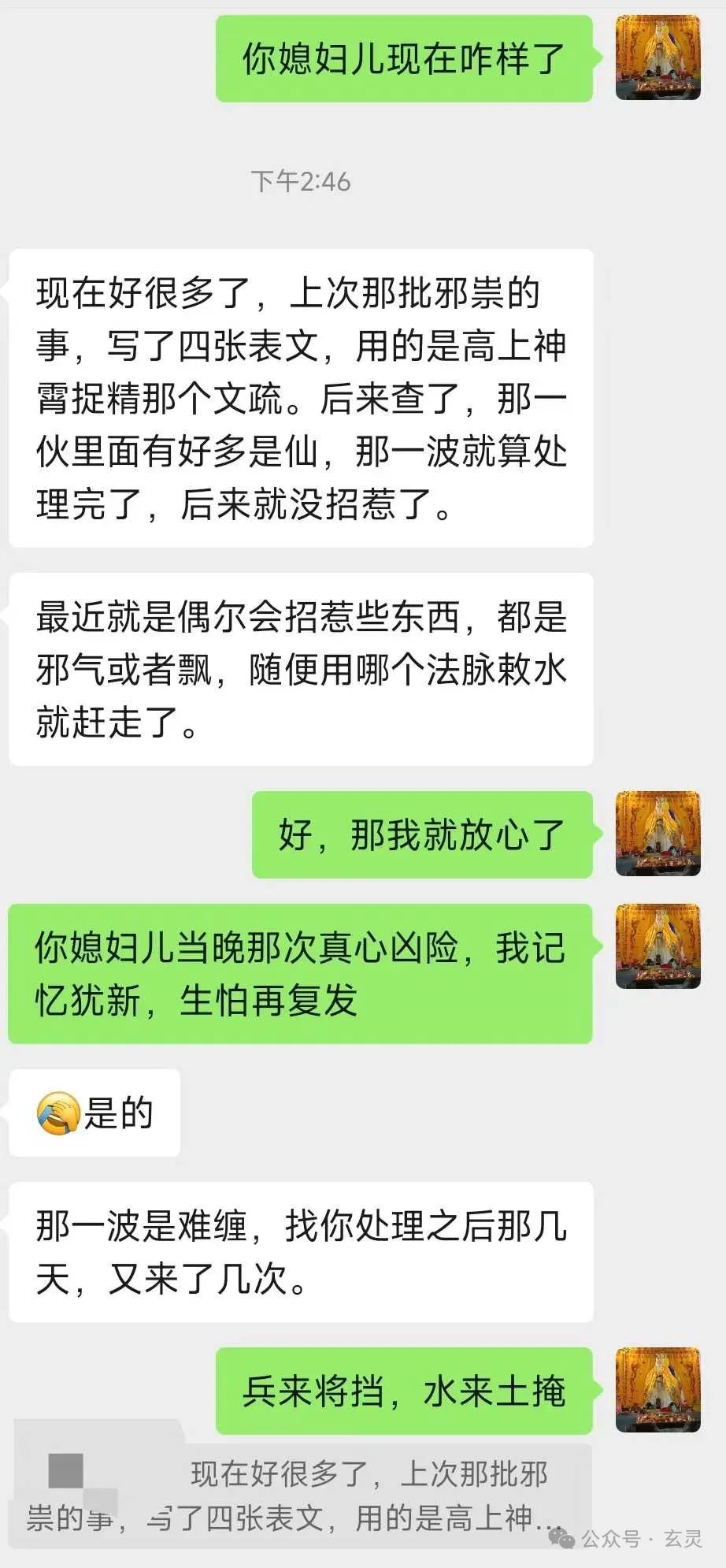Viewport: 726px width, 1568px height.
Task: Tap the avatar next to "好，那我就放心了"
Action: point(657,834)
